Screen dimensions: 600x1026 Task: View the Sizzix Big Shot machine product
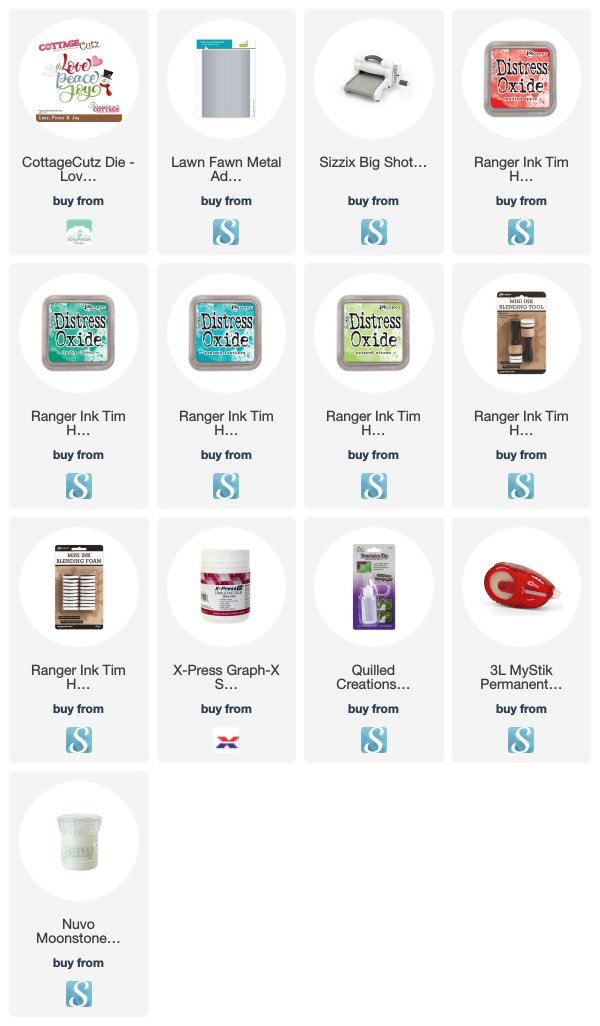coord(374,79)
